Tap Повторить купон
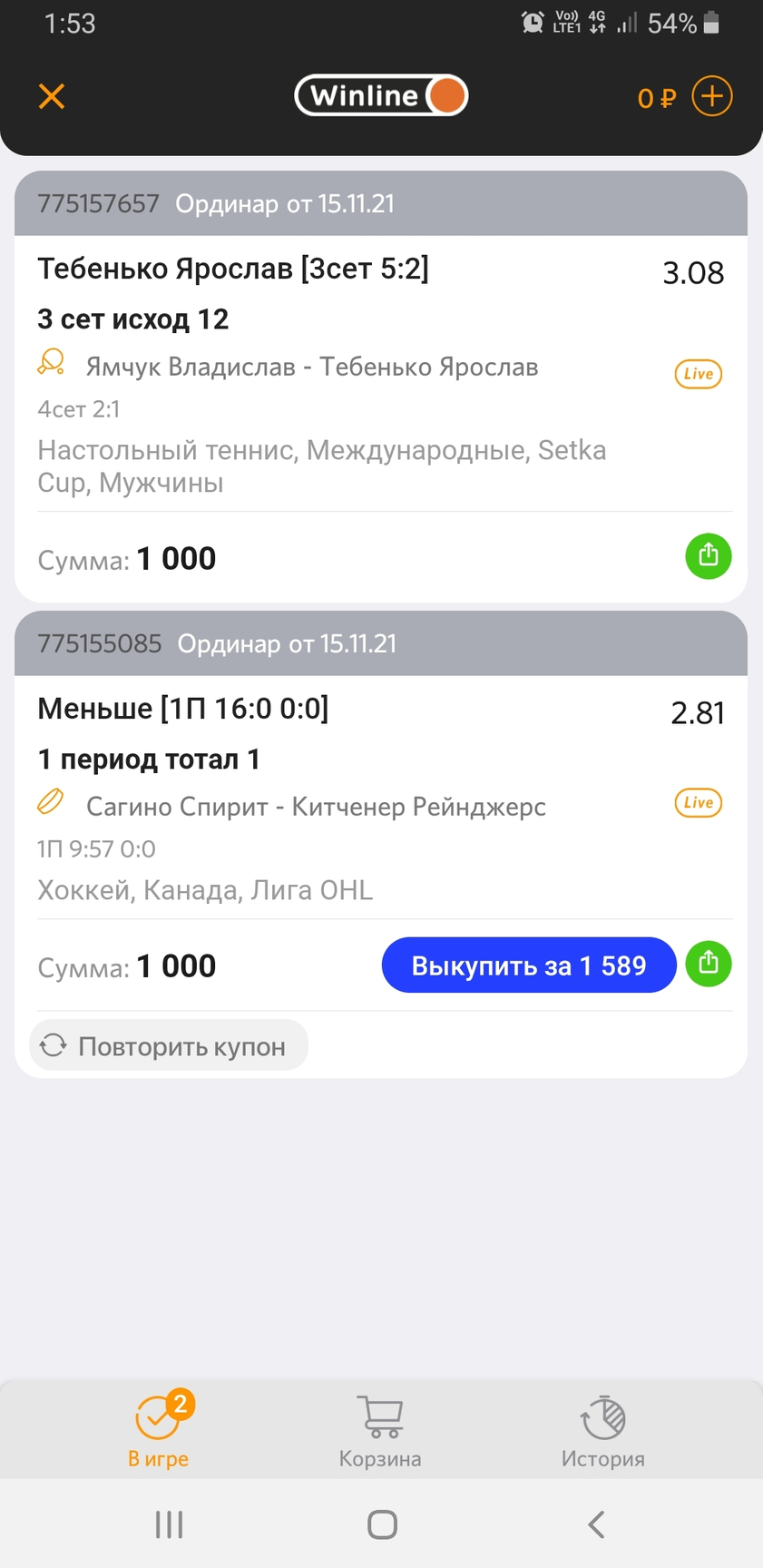Image resolution: width=763 pixels, height=1568 pixels. (x=169, y=1045)
